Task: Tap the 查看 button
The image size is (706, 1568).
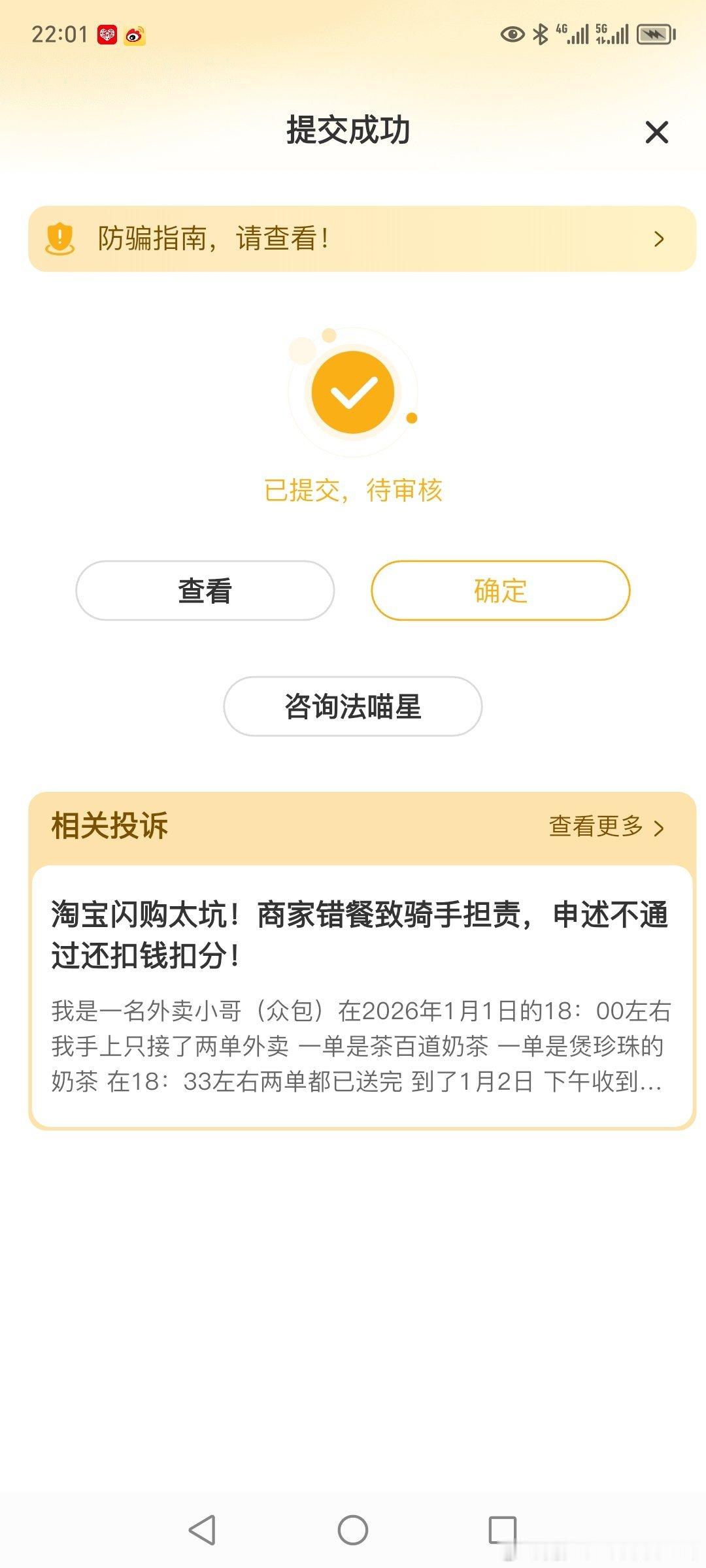Action: 204,590
